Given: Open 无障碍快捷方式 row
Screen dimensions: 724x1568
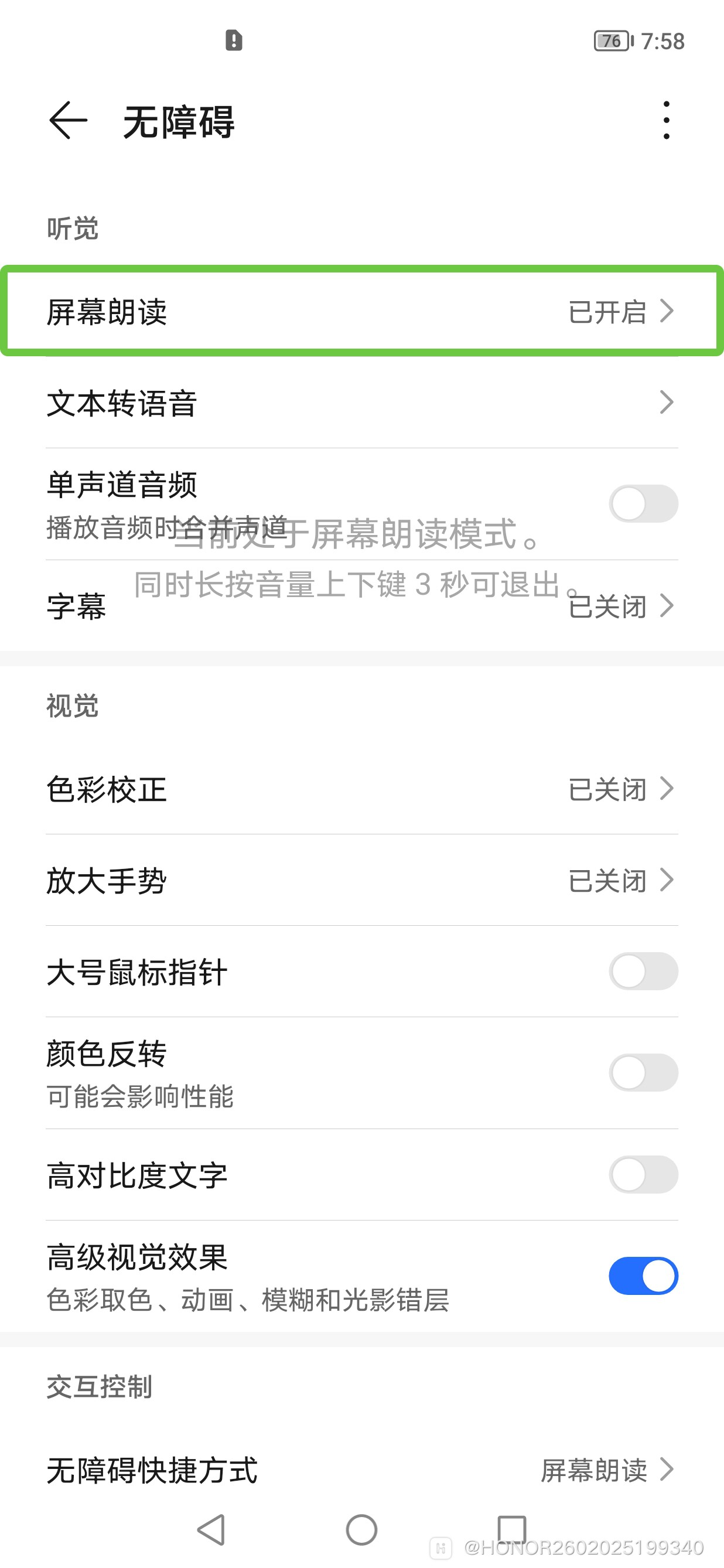Looking at the screenshot, I should 362,1470.
